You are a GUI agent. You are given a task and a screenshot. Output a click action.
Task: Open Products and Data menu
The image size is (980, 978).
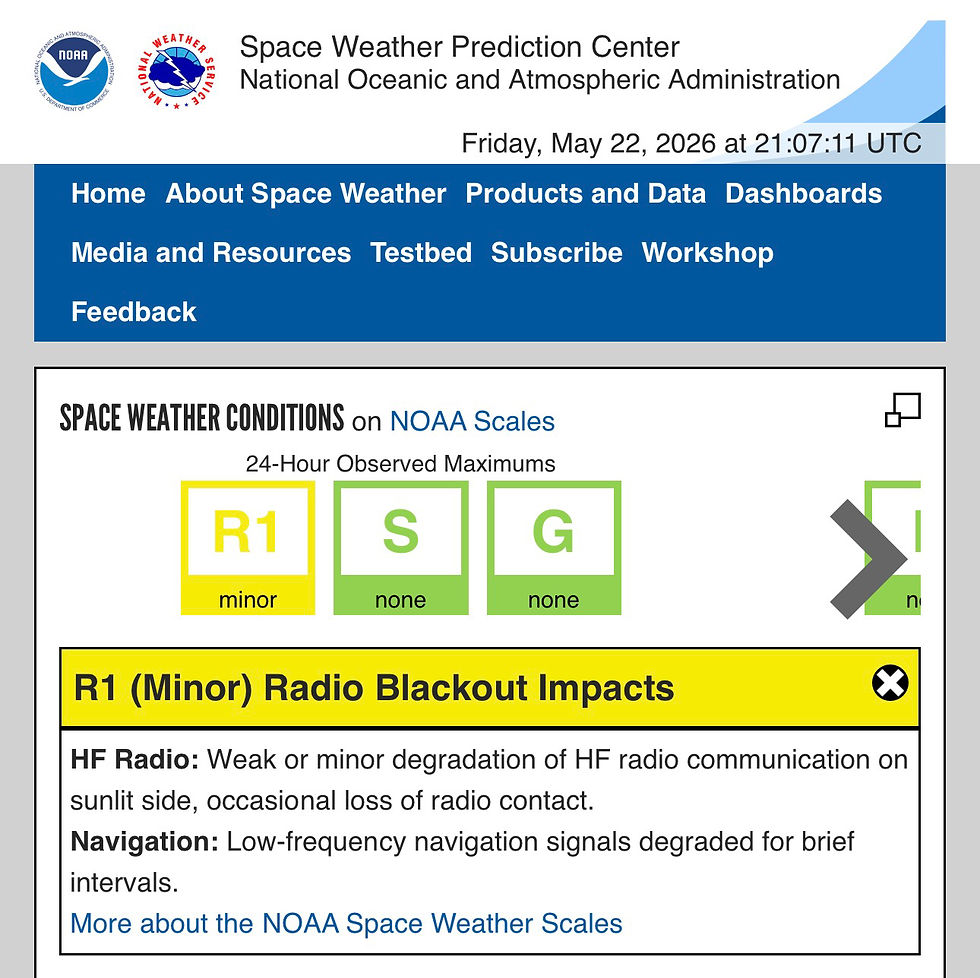(586, 194)
